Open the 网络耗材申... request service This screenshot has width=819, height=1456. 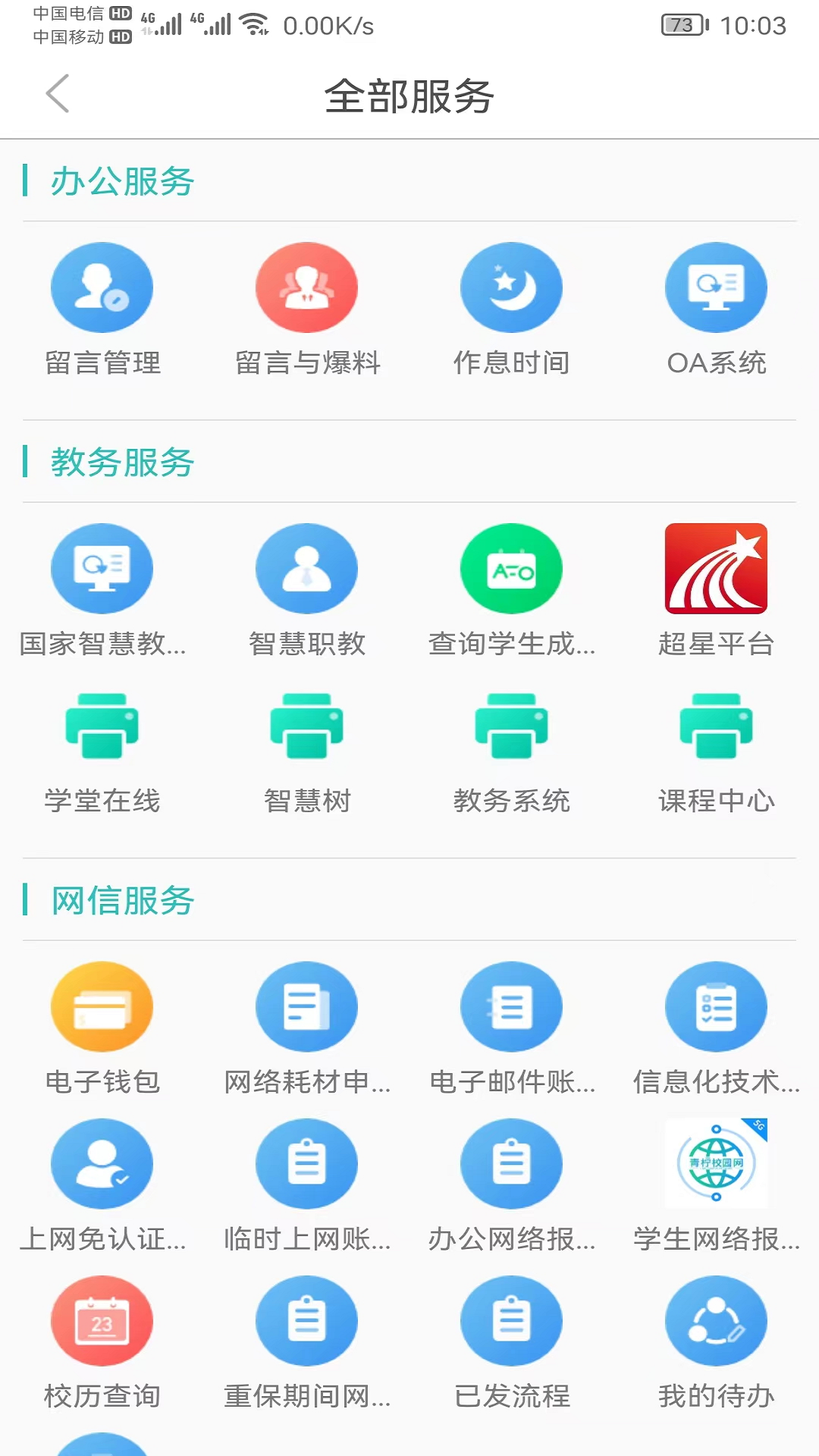pos(307,1007)
